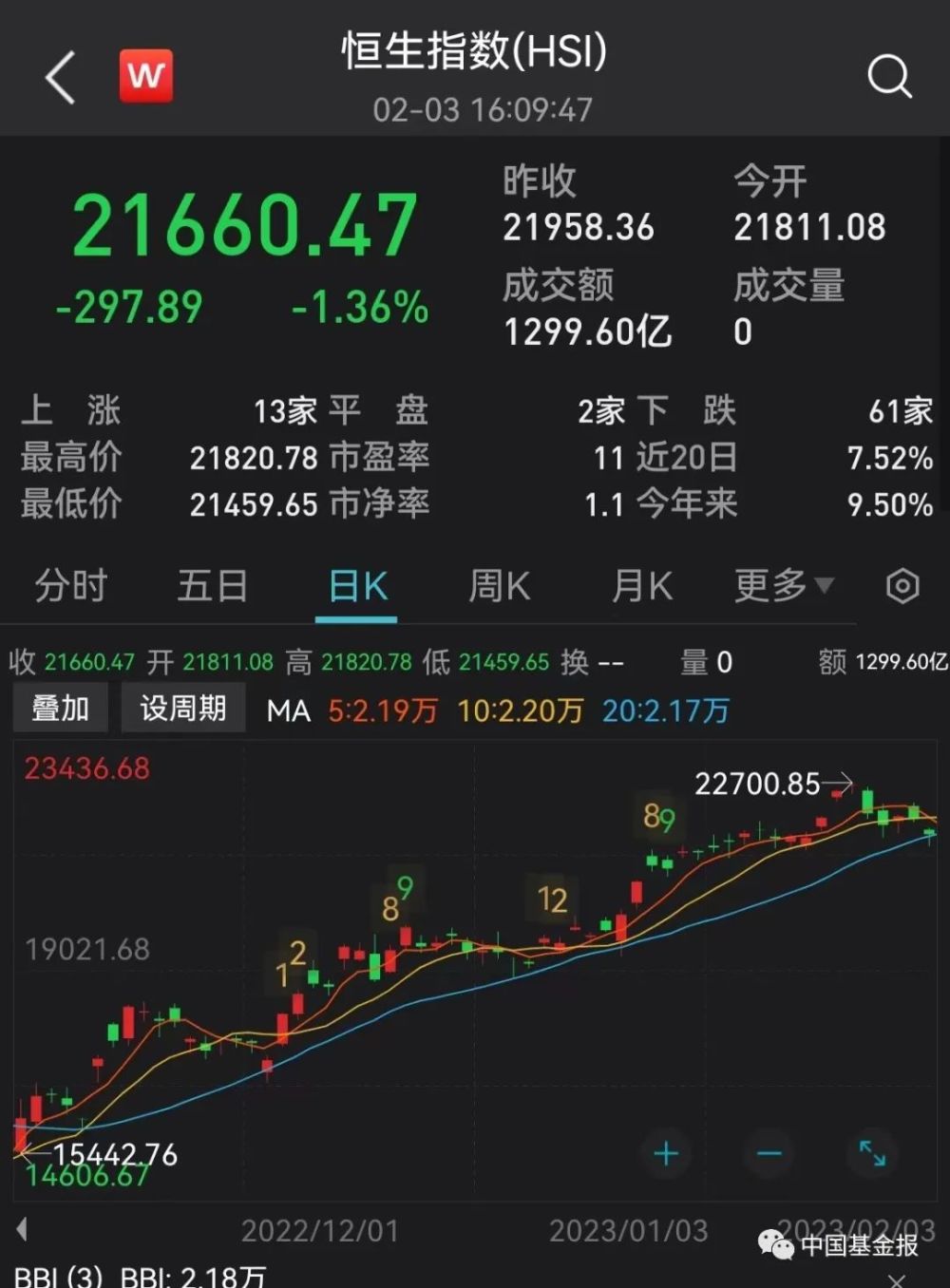This screenshot has height=1288, width=950.
Task: Toggle the MA5 moving average line
Action: tap(379, 709)
